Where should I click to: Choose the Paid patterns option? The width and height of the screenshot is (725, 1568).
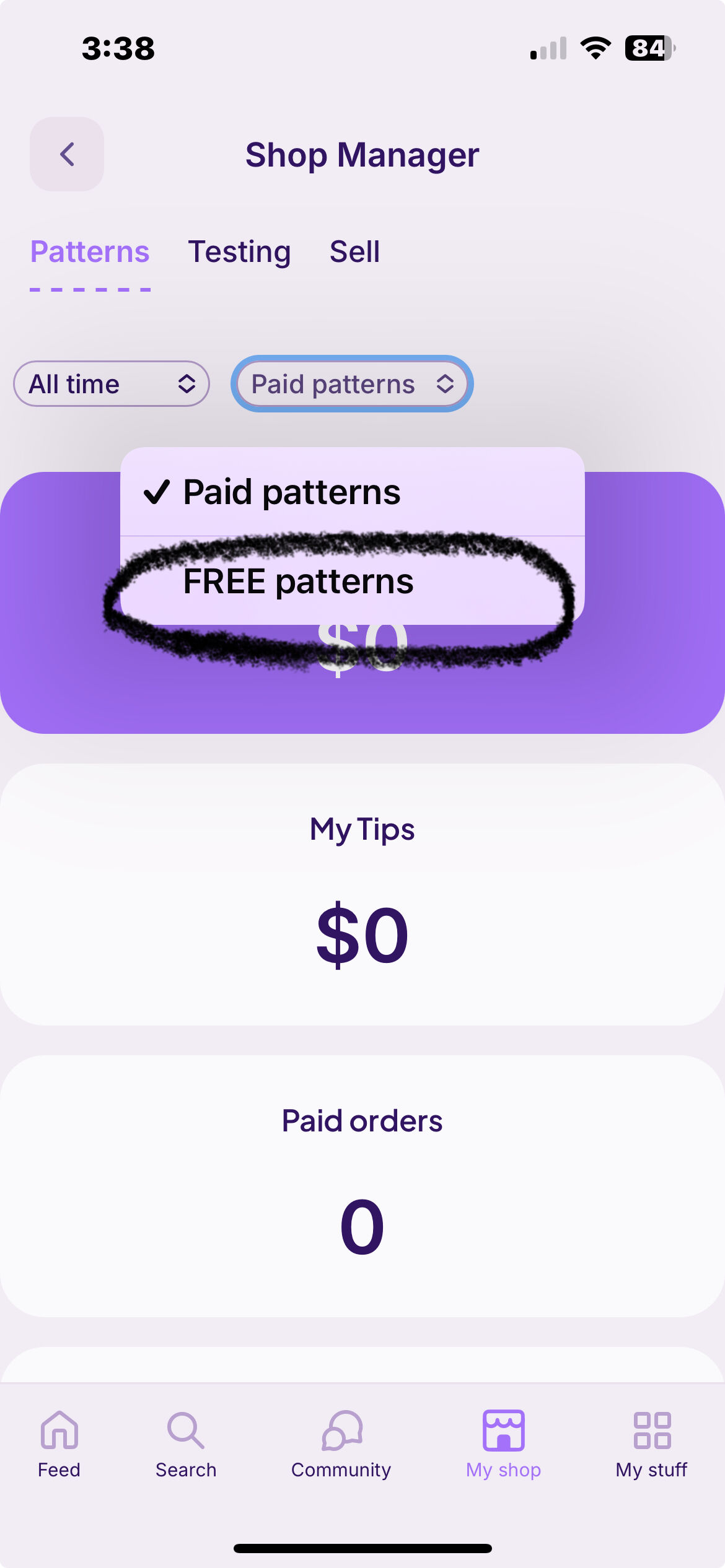[353, 492]
